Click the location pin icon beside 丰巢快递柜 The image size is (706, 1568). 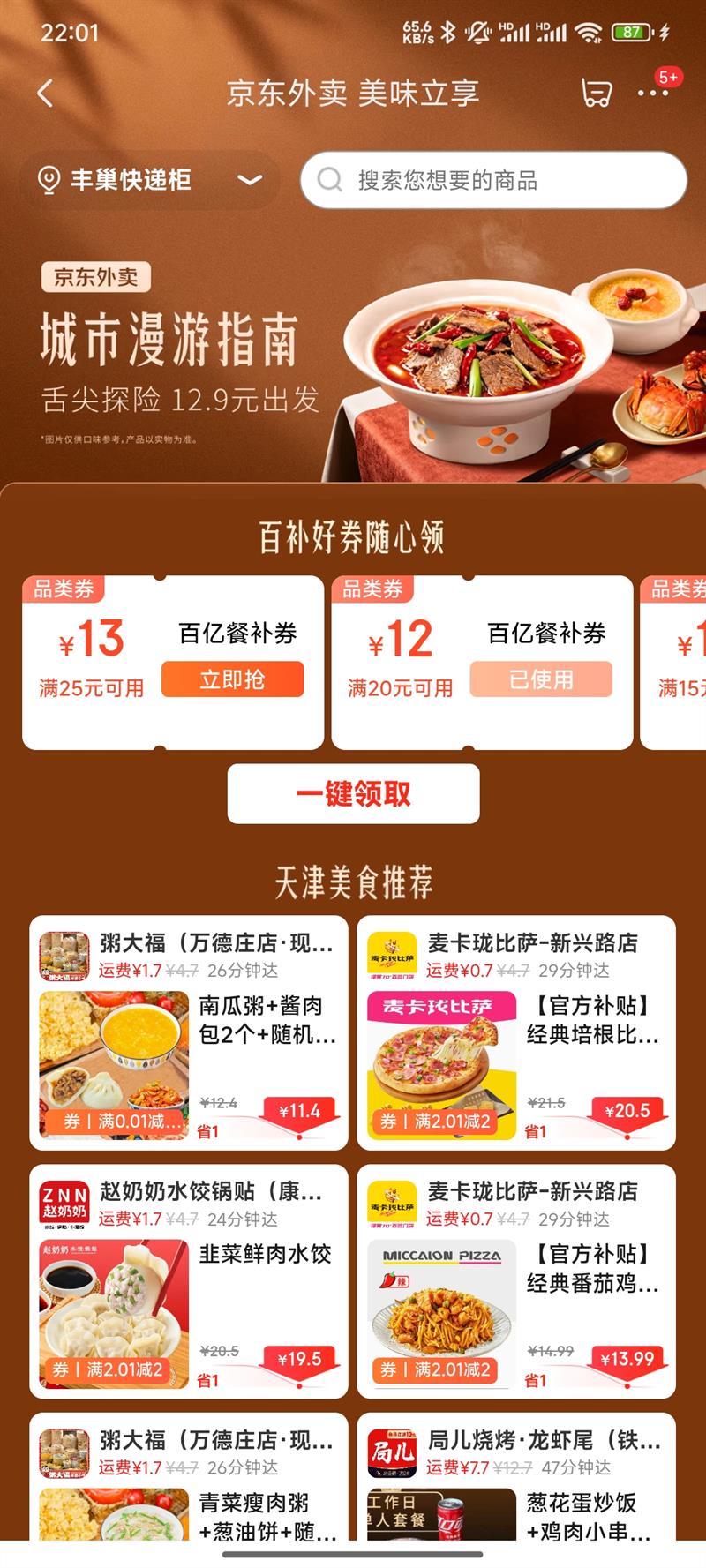[x=50, y=180]
